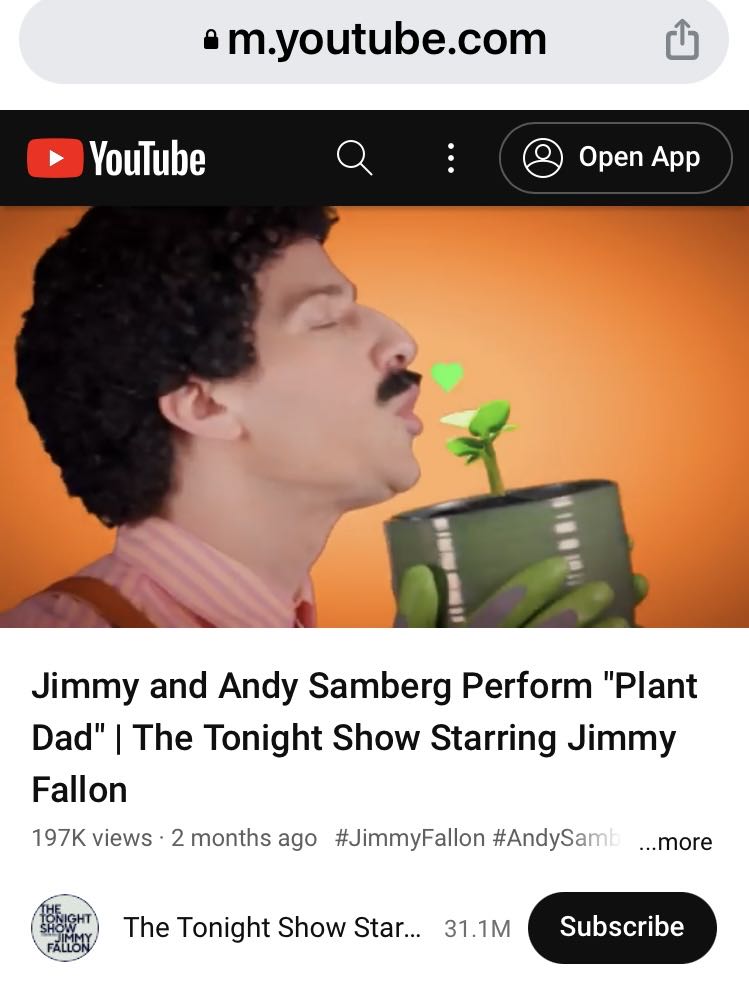Open the three-dot overflow menu

click(451, 158)
